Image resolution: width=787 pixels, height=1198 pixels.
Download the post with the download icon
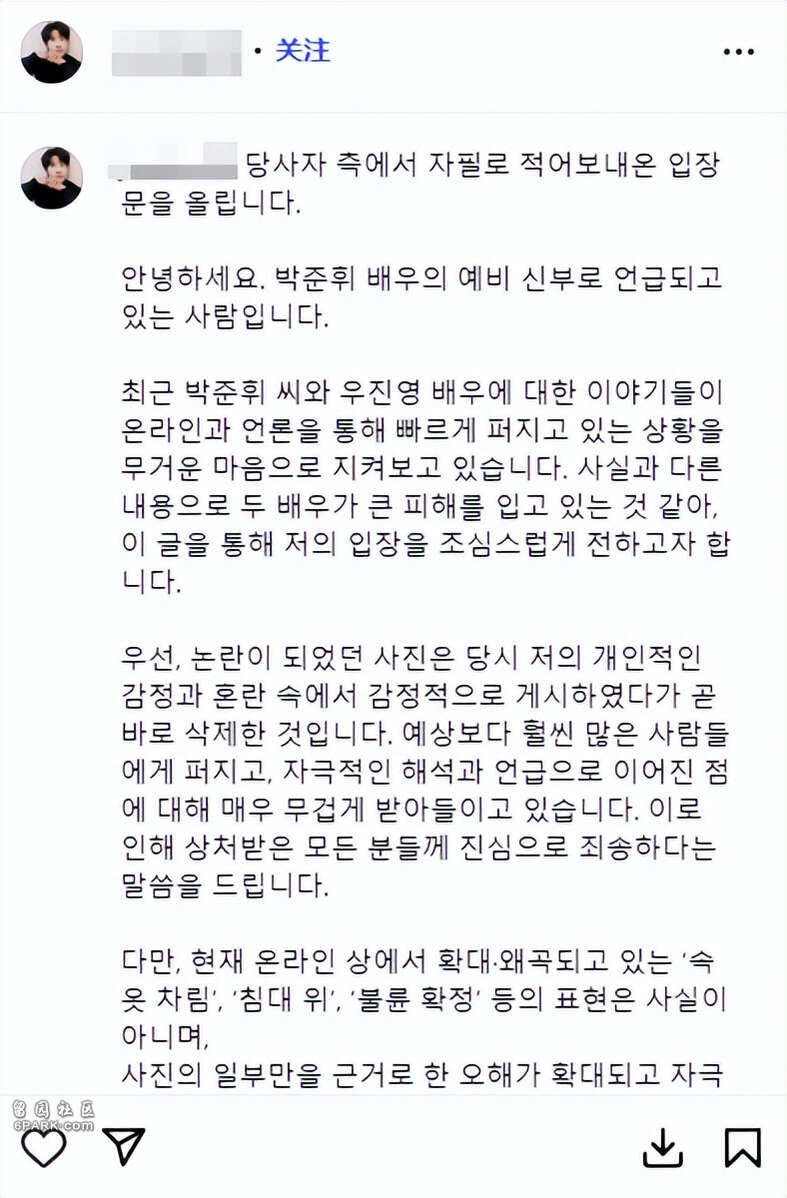[662, 1148]
